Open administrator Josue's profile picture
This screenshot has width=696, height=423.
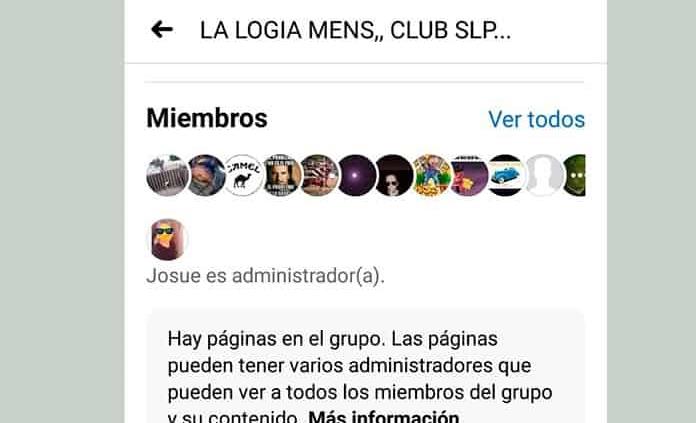pos(167,239)
